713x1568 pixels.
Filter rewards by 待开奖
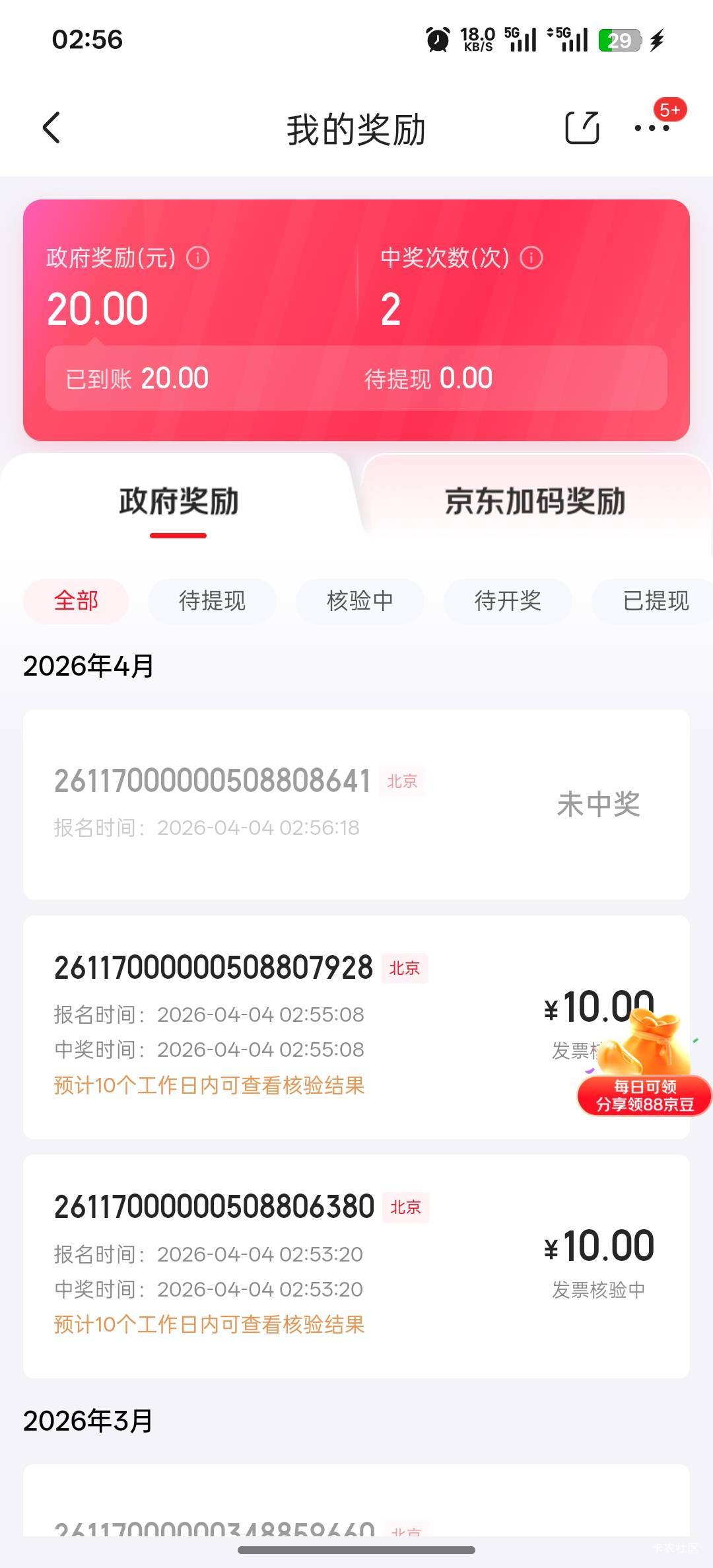[x=508, y=601]
